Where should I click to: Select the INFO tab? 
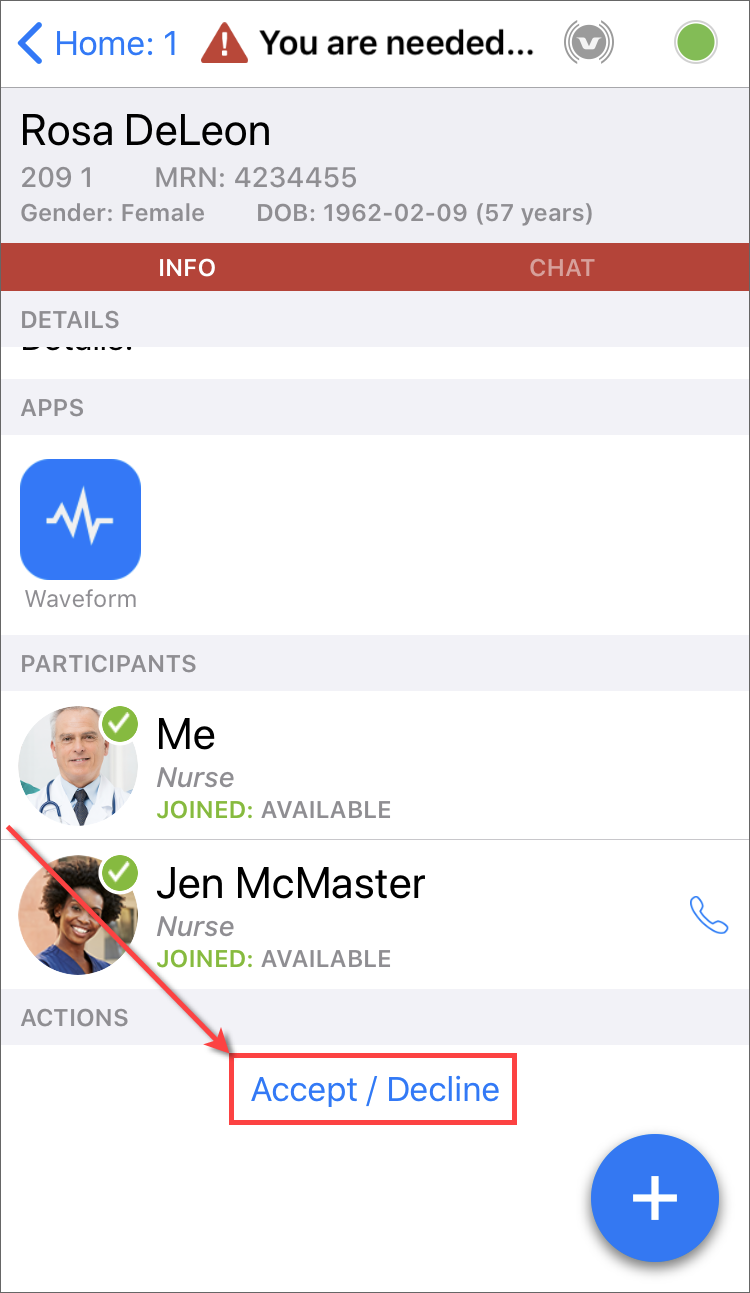(186, 267)
